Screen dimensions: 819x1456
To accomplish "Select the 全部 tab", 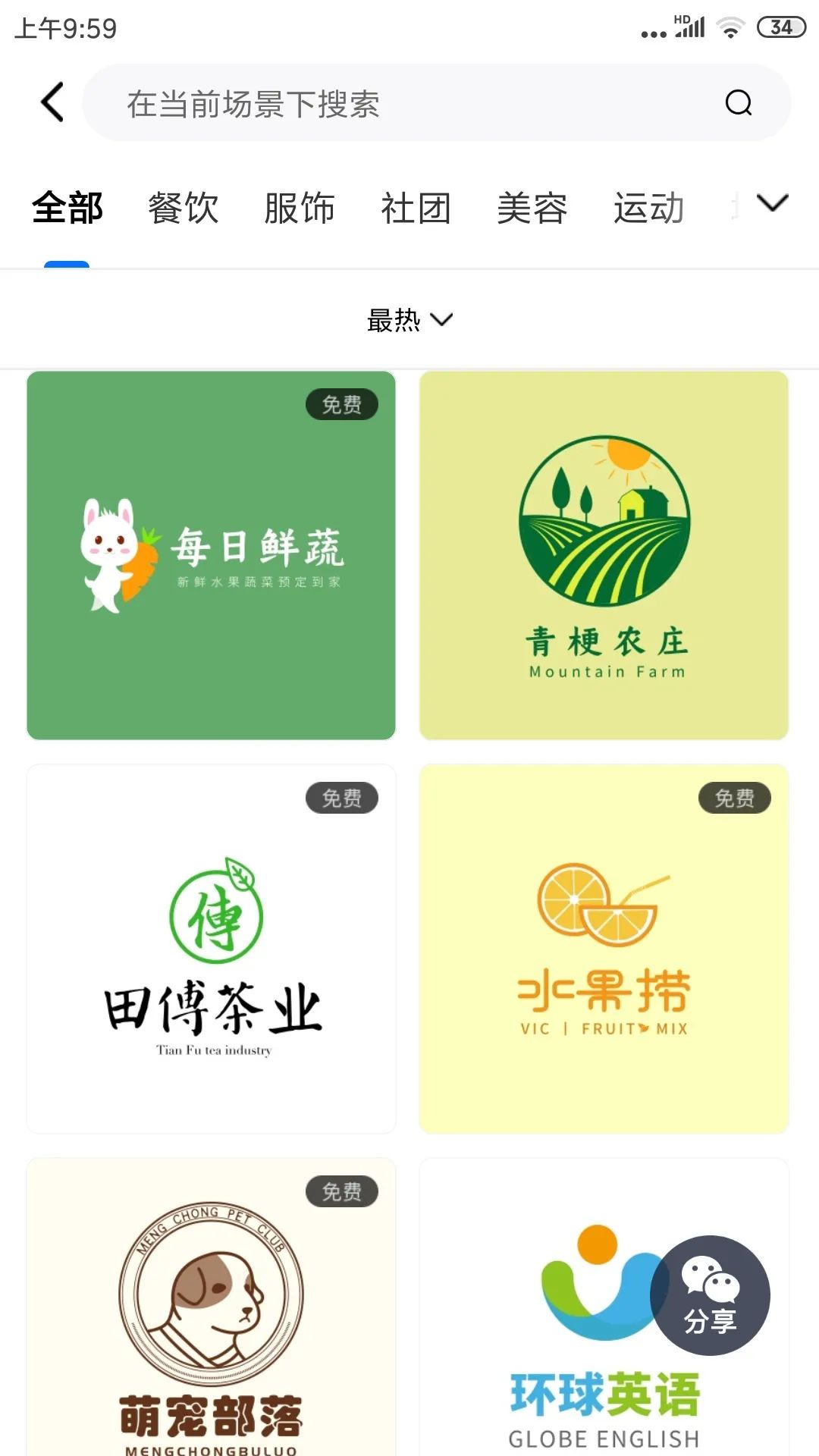I will tap(67, 208).
